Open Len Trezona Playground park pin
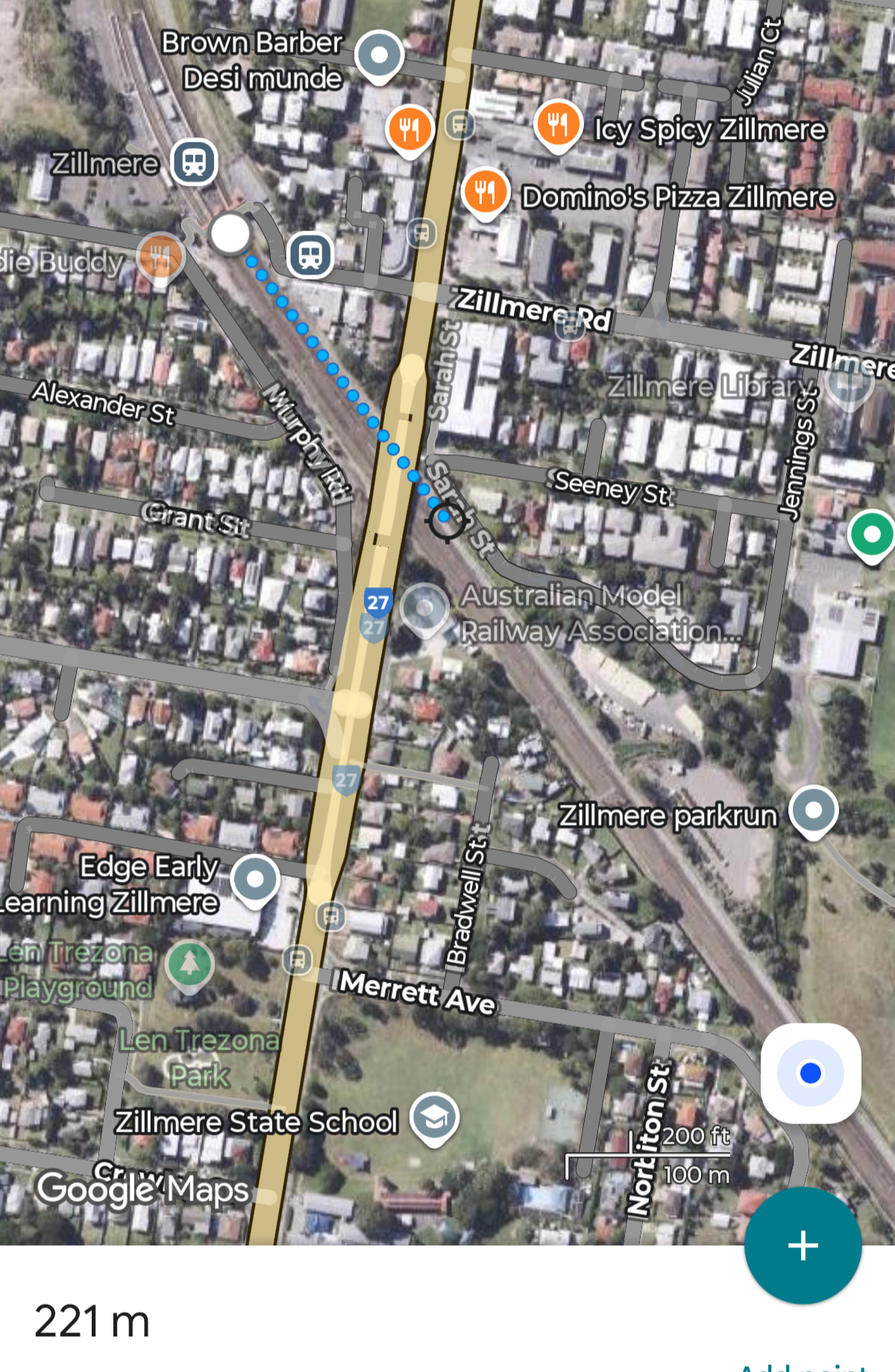This screenshot has height=1372, width=895. [x=189, y=963]
